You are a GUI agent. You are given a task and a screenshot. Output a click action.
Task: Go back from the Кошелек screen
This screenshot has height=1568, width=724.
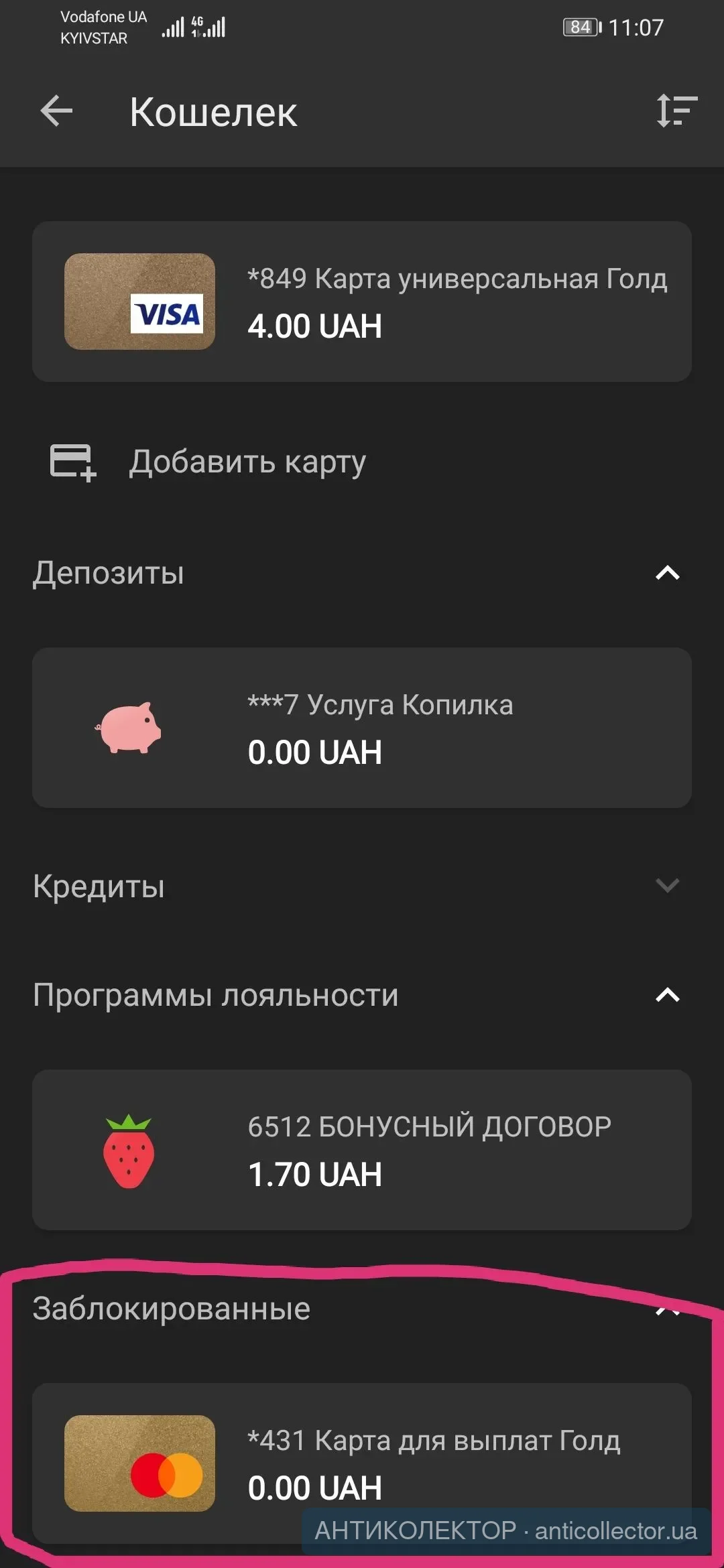coord(56,111)
